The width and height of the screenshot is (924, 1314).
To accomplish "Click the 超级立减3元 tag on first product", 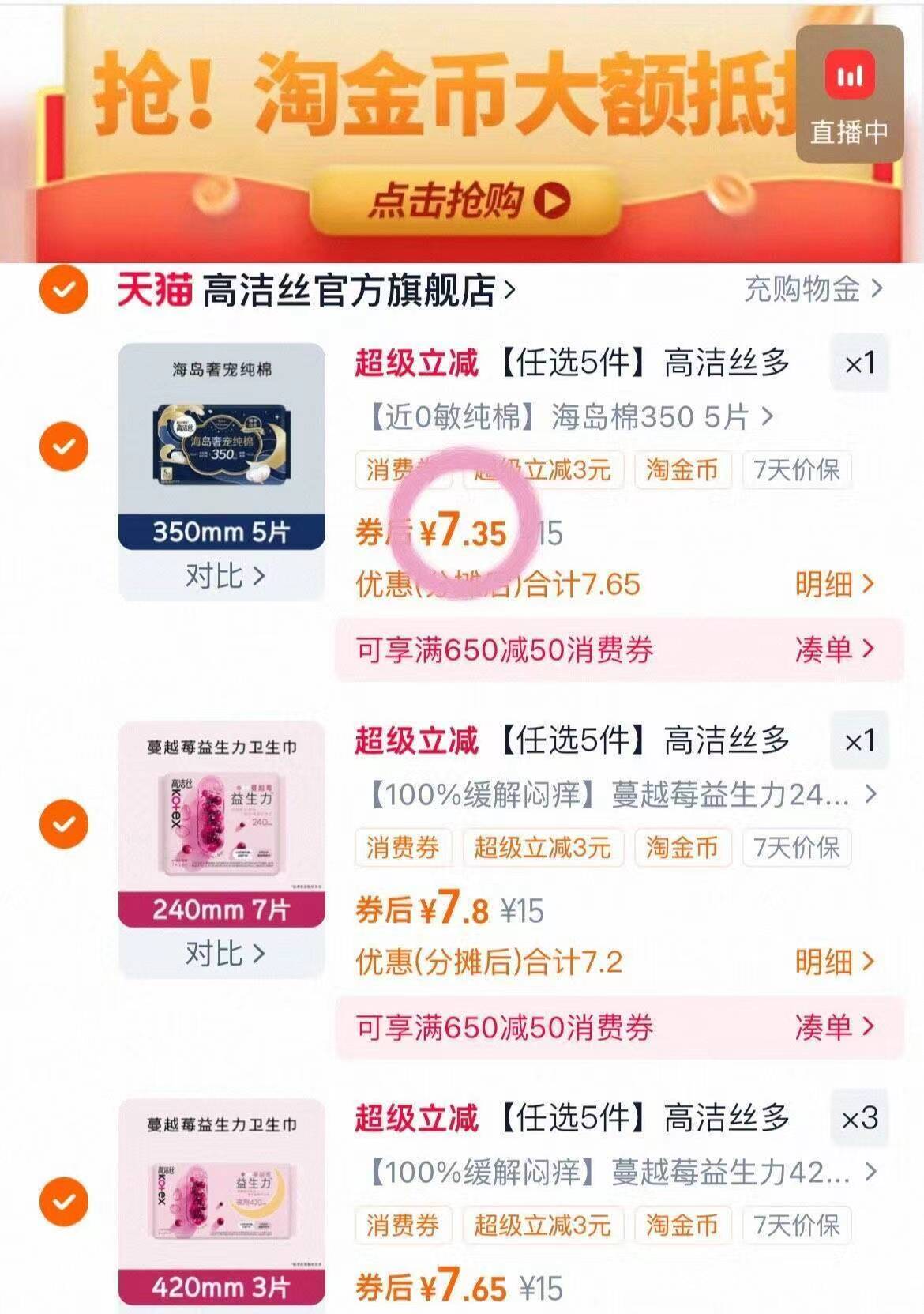I will click(543, 470).
